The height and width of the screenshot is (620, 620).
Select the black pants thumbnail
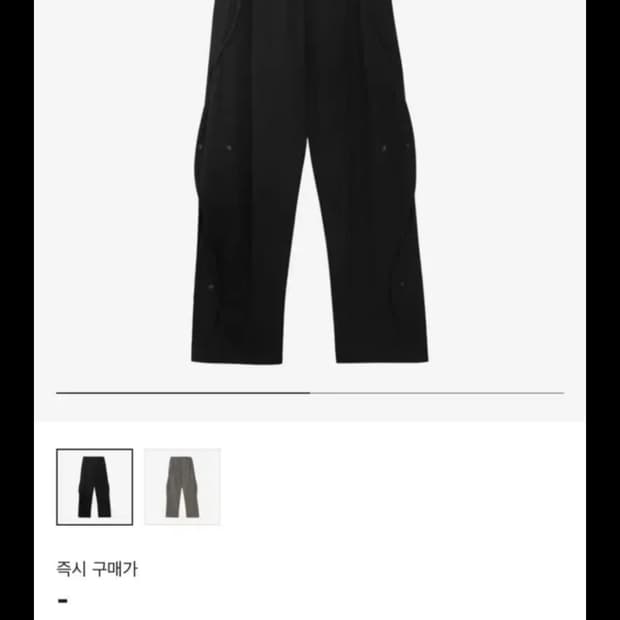pos(95,487)
